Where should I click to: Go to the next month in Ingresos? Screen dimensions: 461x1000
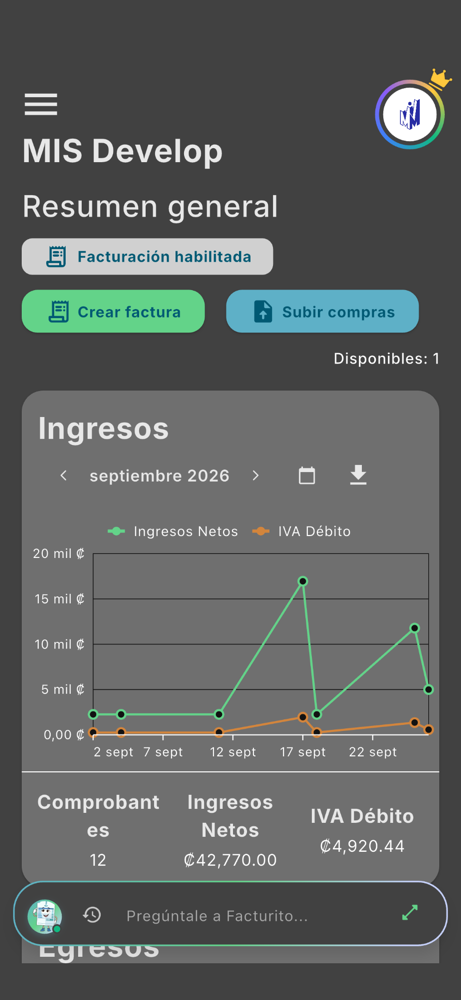256,476
